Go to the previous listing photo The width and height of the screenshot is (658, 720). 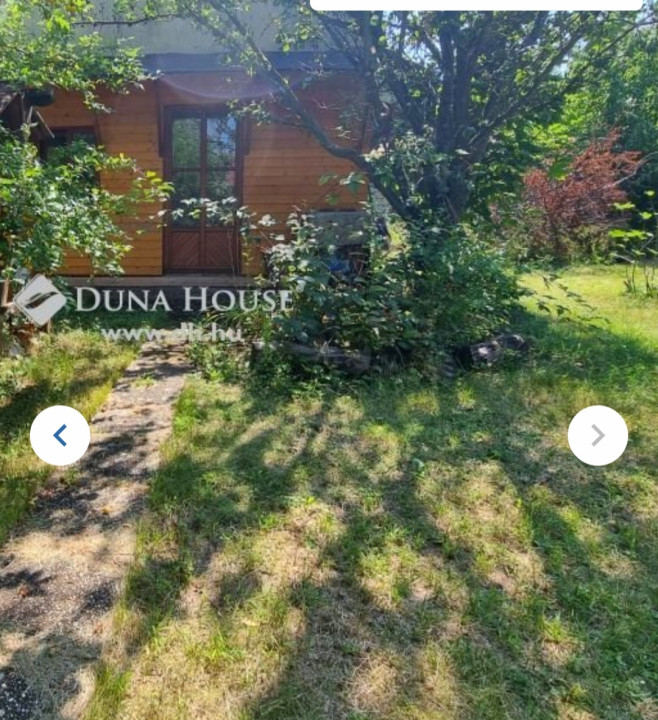(x=60, y=436)
